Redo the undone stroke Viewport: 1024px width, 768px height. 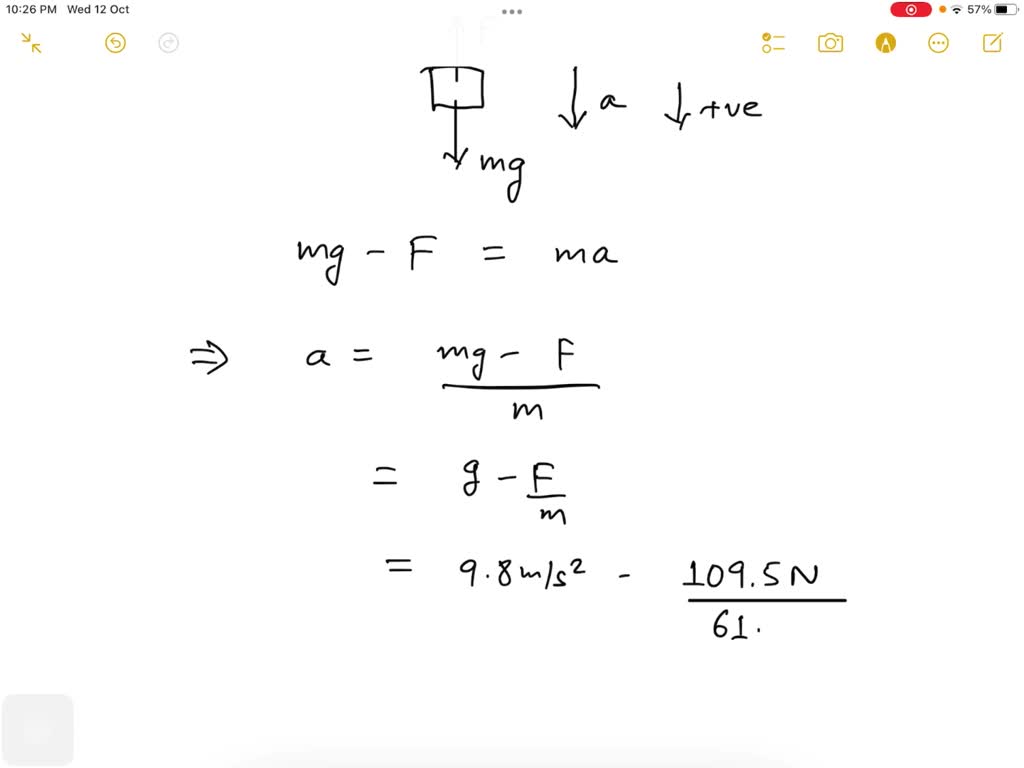(169, 43)
